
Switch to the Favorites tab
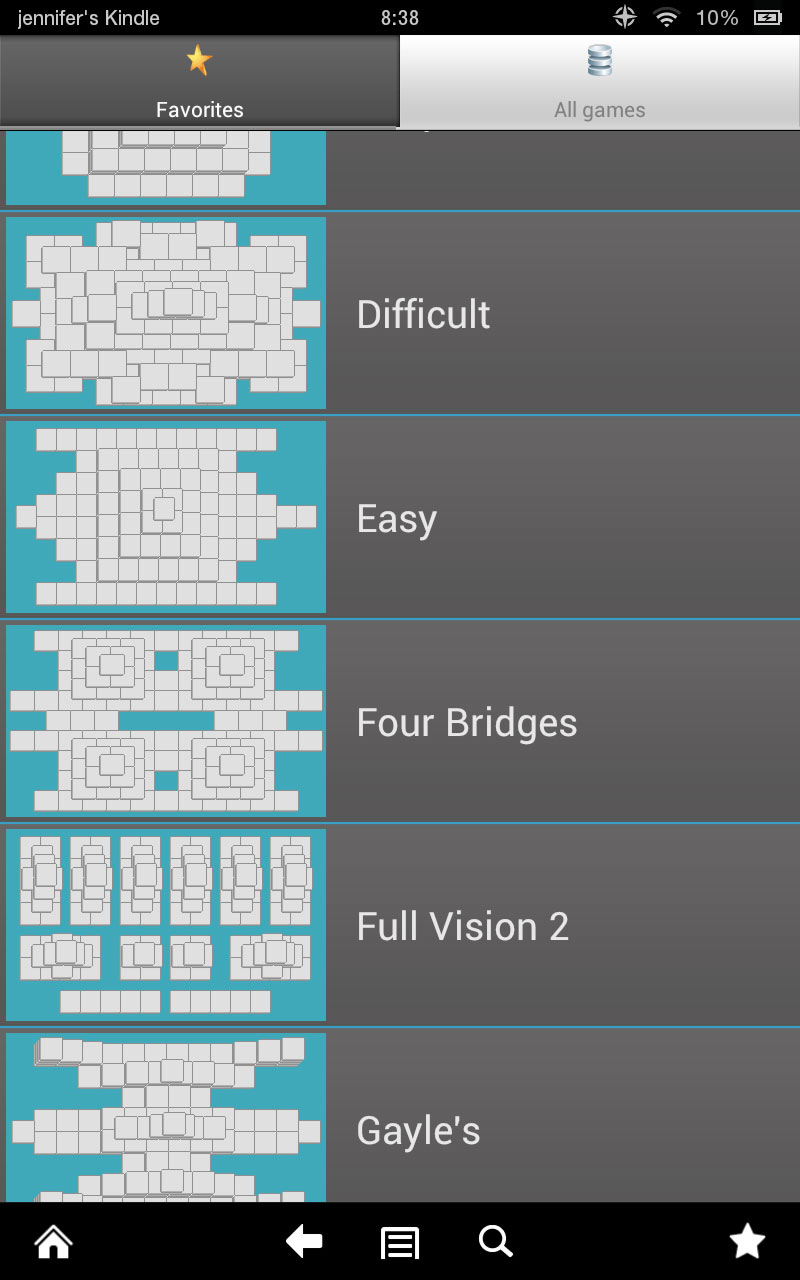199,82
